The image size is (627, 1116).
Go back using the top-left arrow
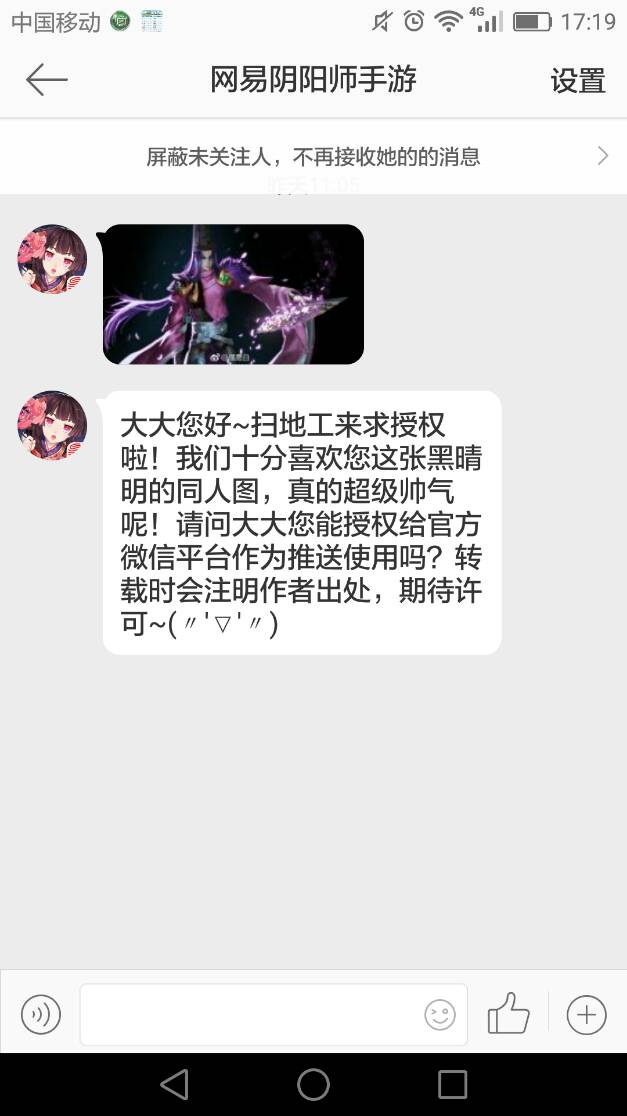click(46, 80)
